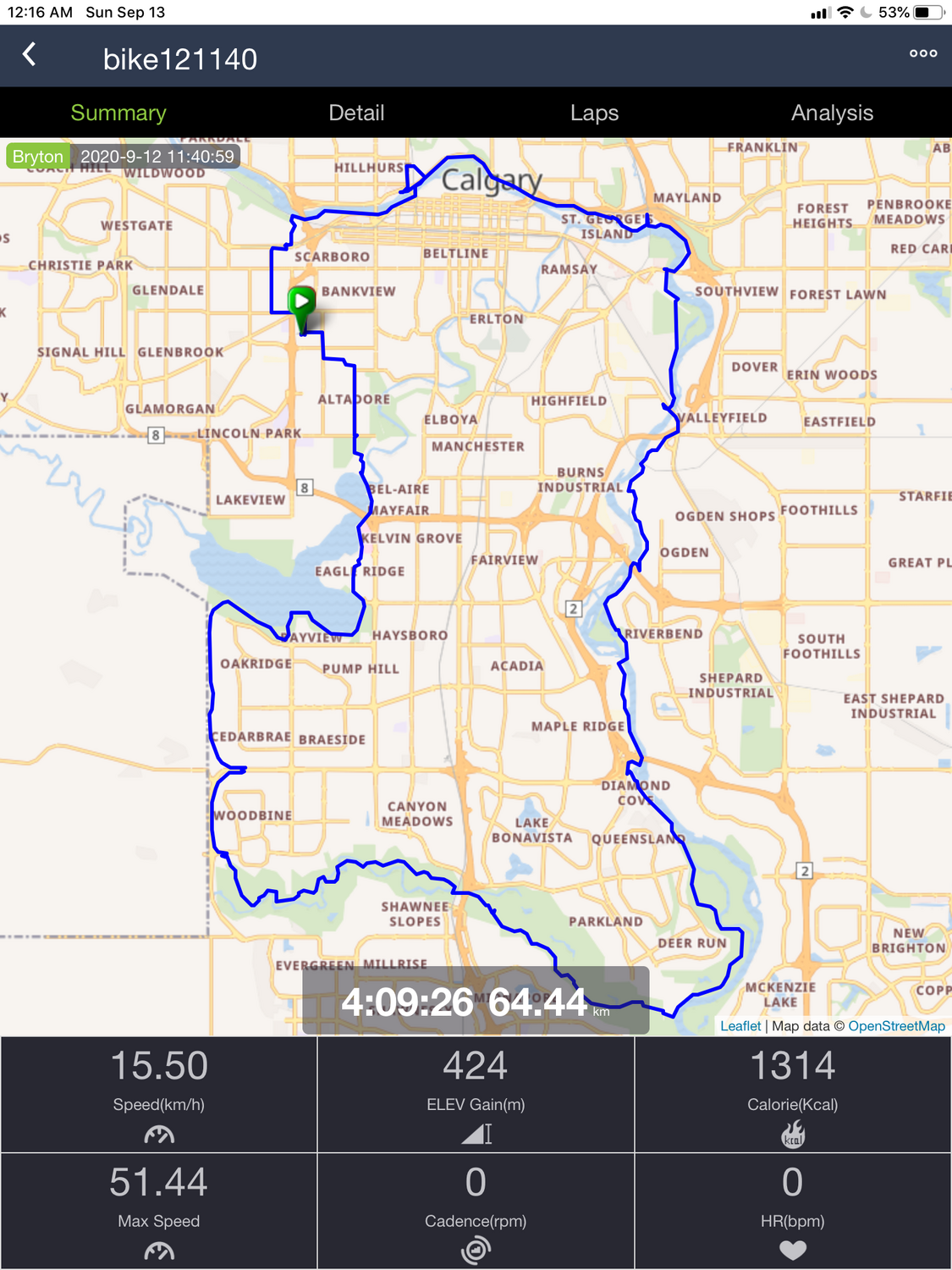This screenshot has width=952, height=1270.
Task: Open the three-dot overflow menu
Action: pyautogui.click(x=922, y=53)
